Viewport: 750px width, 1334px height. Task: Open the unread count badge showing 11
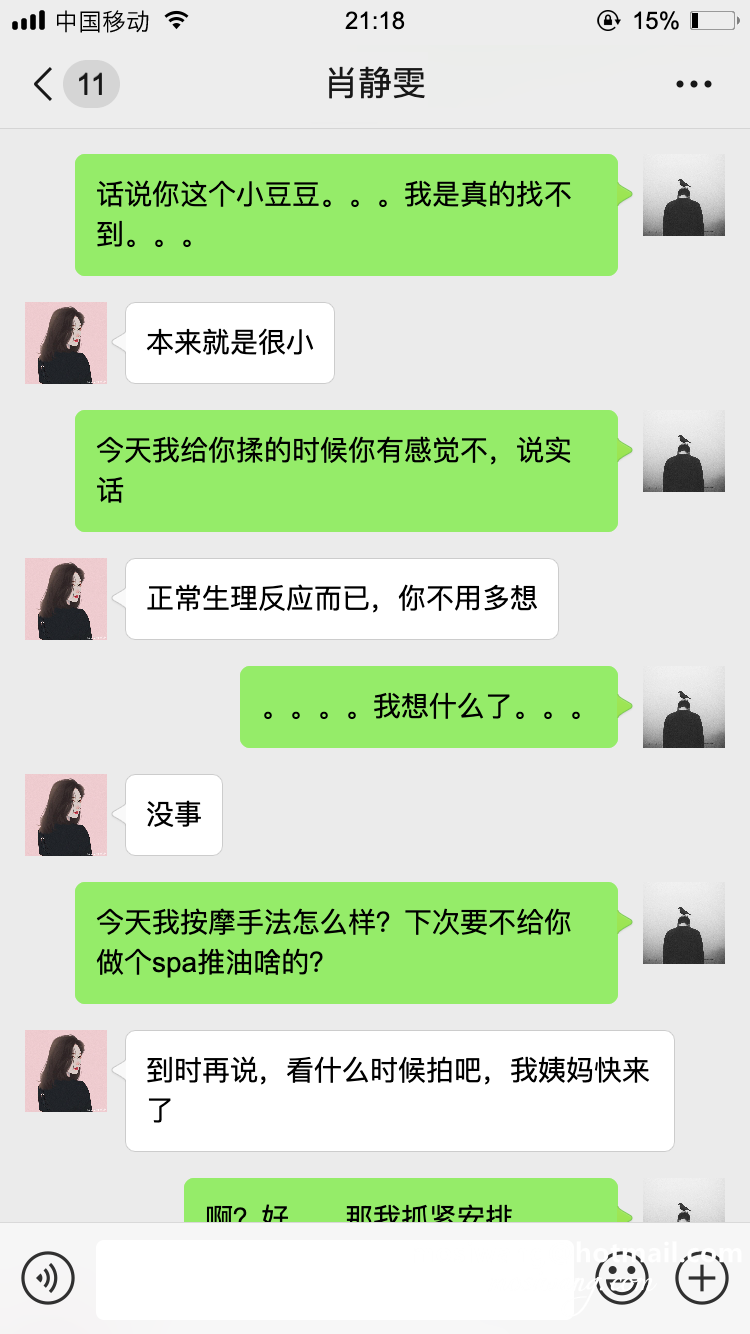(x=91, y=84)
